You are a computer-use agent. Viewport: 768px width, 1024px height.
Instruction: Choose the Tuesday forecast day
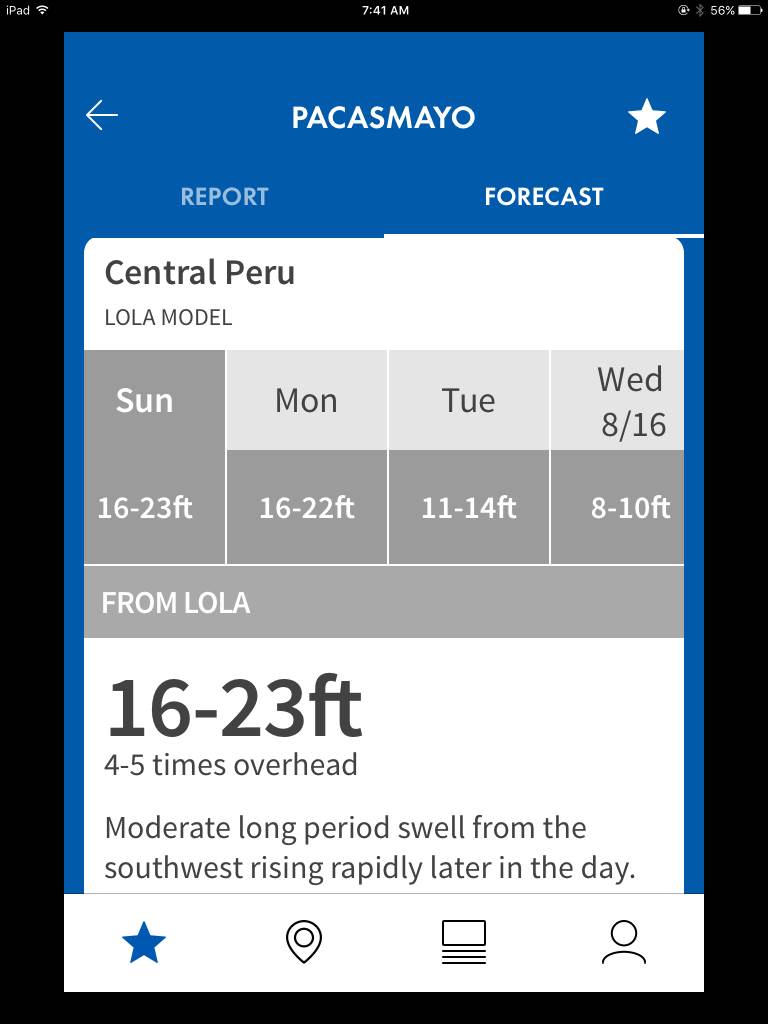(469, 457)
